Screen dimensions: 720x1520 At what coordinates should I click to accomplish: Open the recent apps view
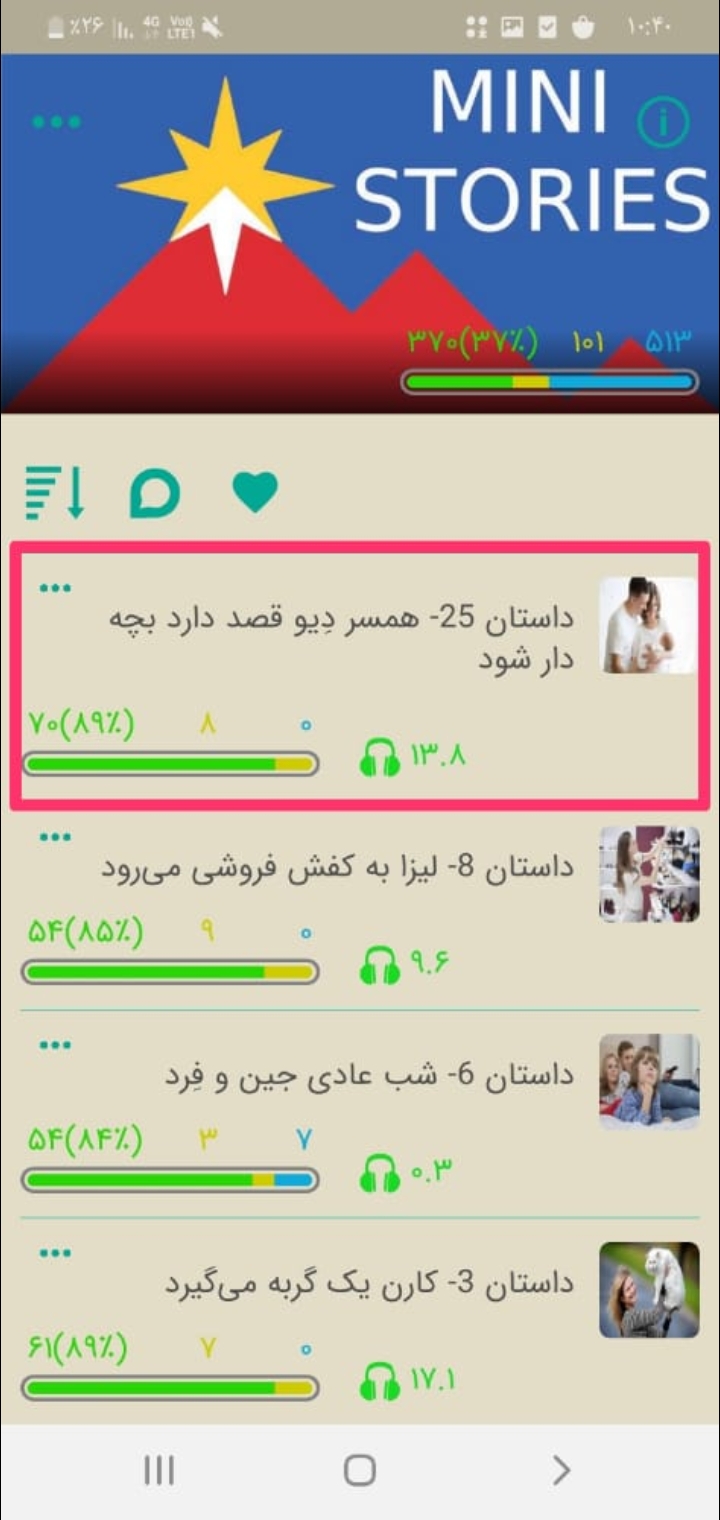(159, 1470)
